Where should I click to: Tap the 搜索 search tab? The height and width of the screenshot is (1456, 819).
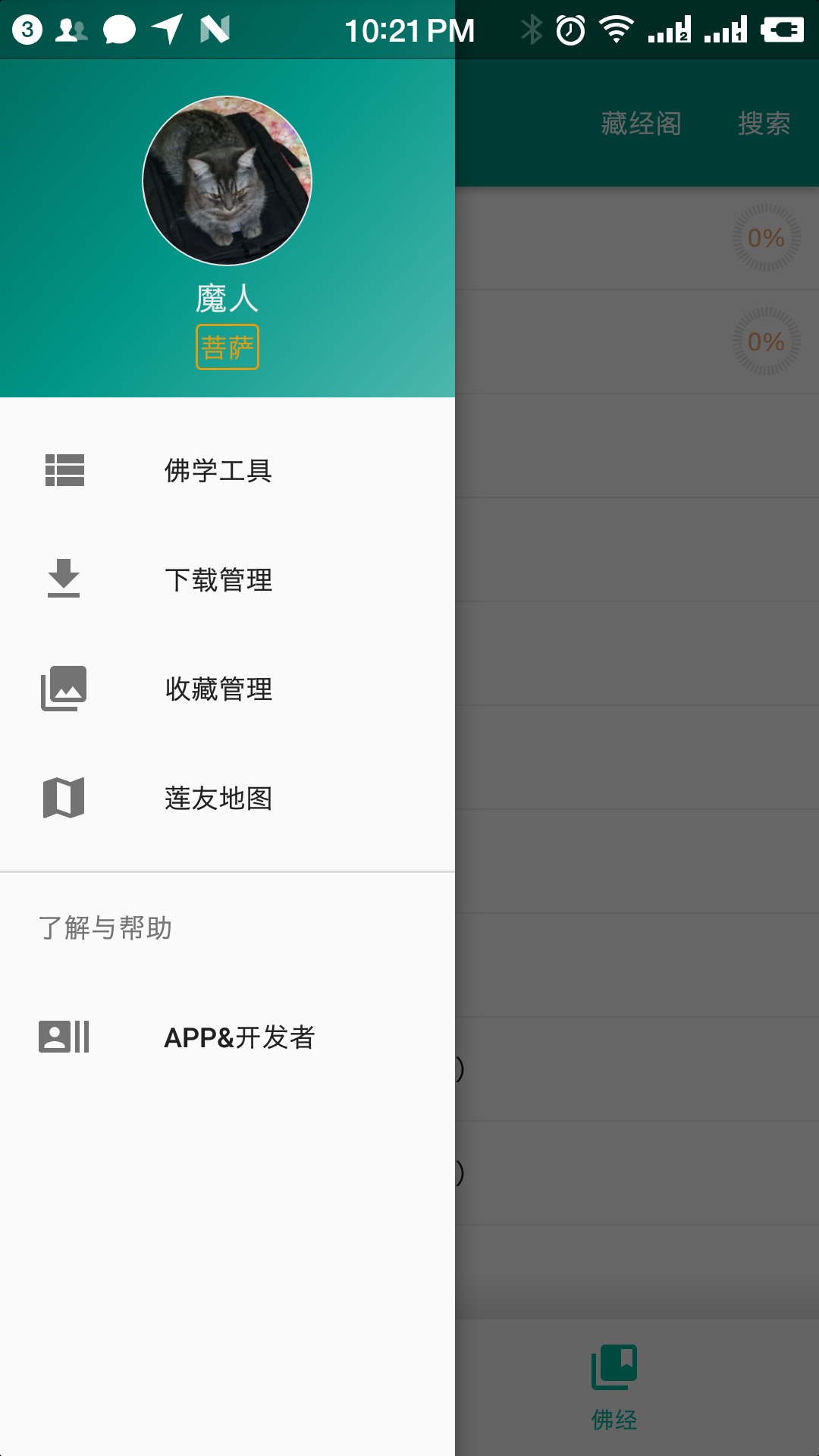(764, 124)
